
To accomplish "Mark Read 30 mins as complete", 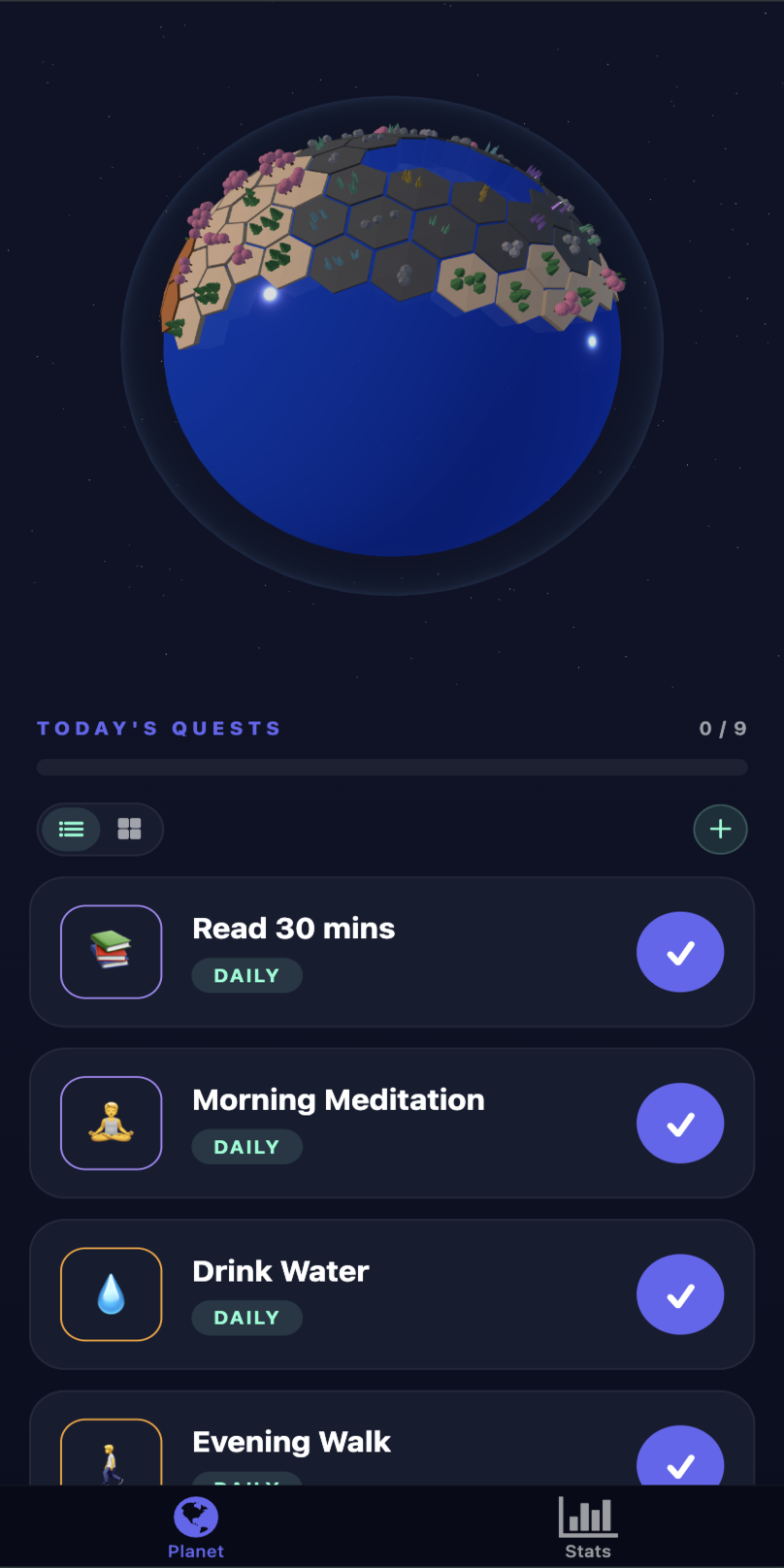I will click(x=680, y=952).
